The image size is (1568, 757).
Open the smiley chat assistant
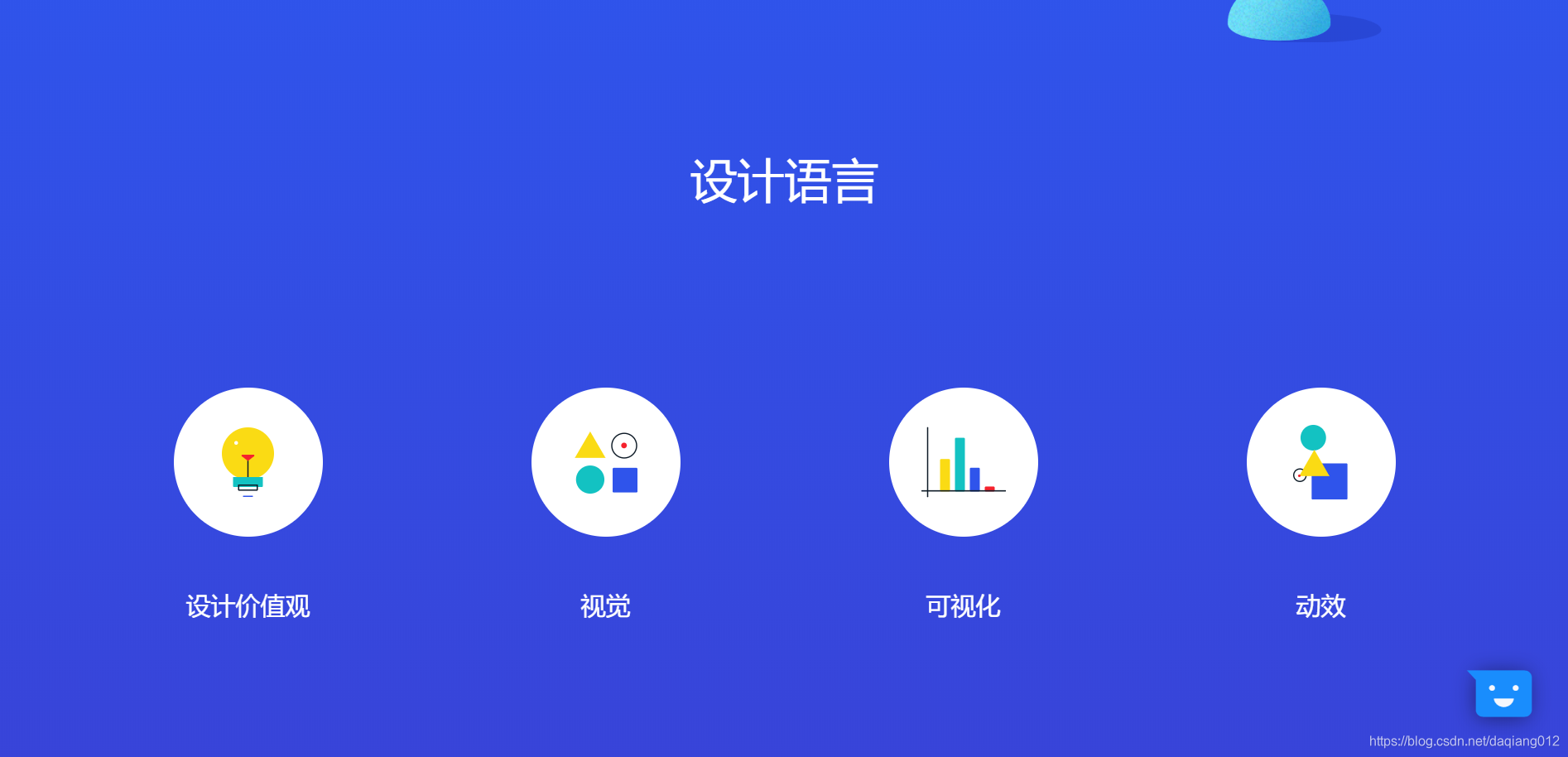[1503, 694]
